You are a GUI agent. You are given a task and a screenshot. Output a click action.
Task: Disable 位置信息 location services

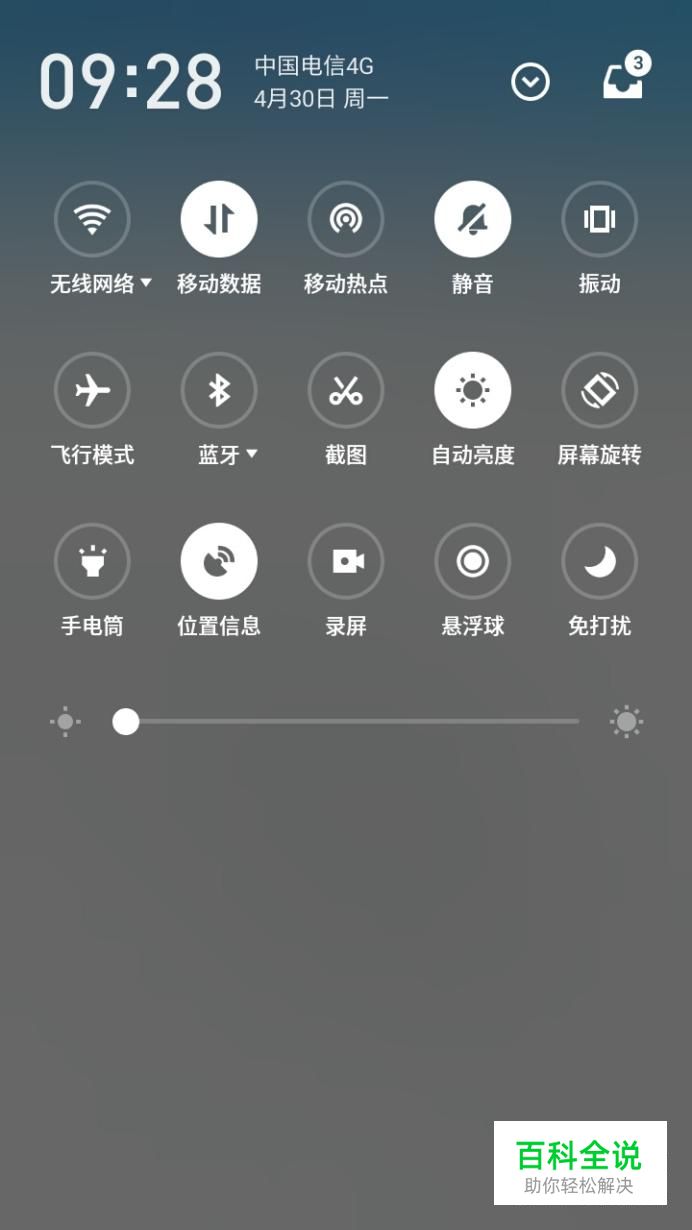tap(219, 561)
